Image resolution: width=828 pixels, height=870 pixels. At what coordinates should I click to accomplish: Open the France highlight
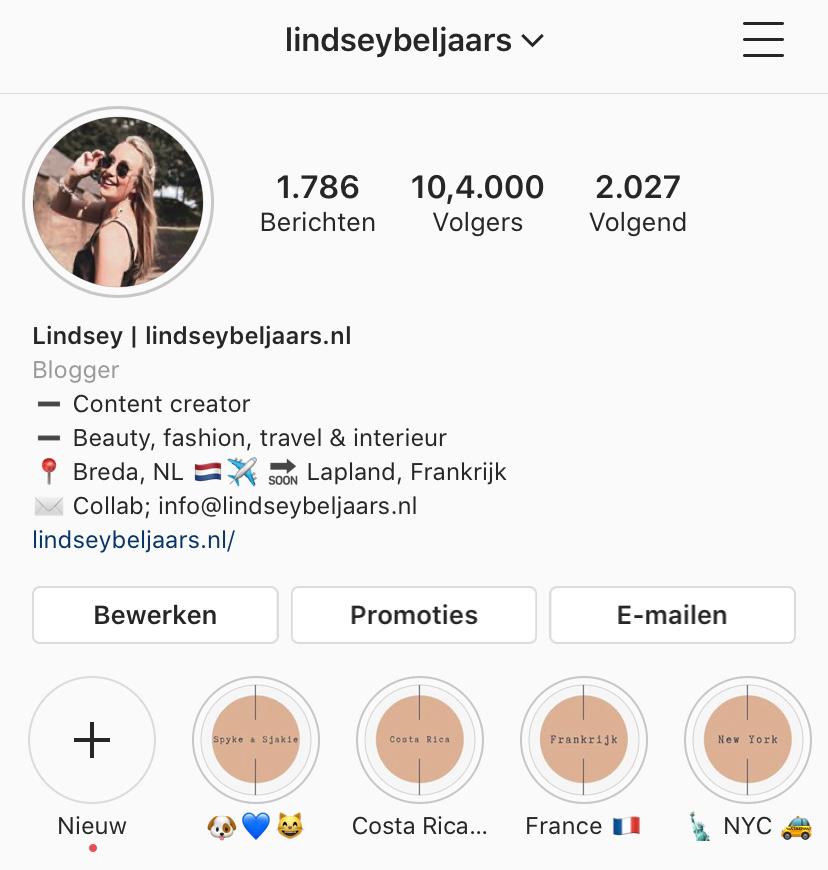point(584,740)
